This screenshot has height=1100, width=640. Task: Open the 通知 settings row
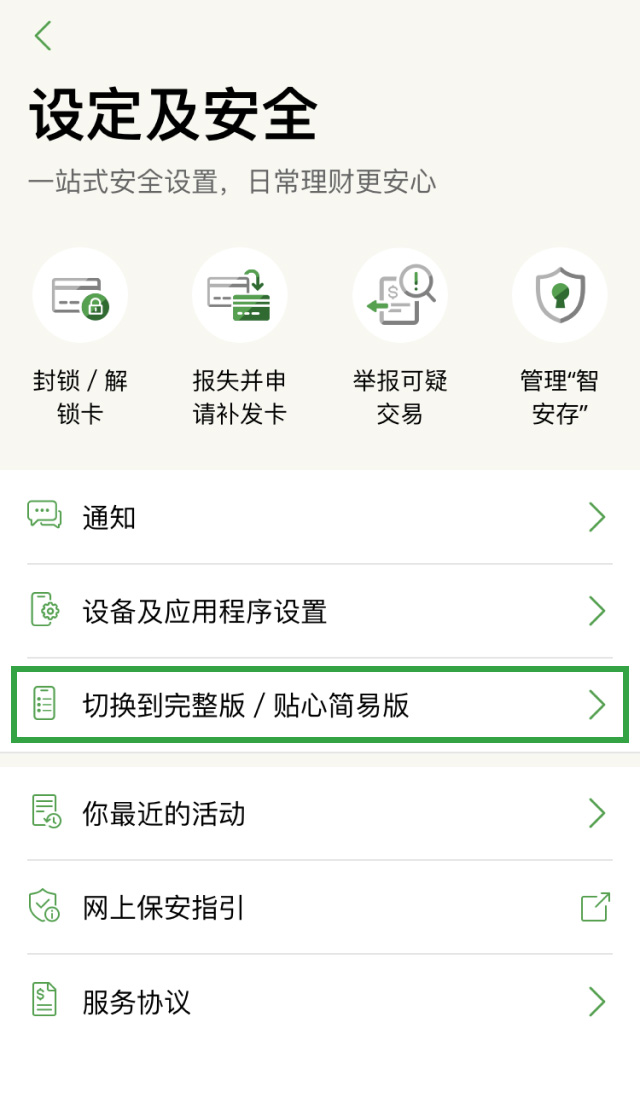coord(319,517)
